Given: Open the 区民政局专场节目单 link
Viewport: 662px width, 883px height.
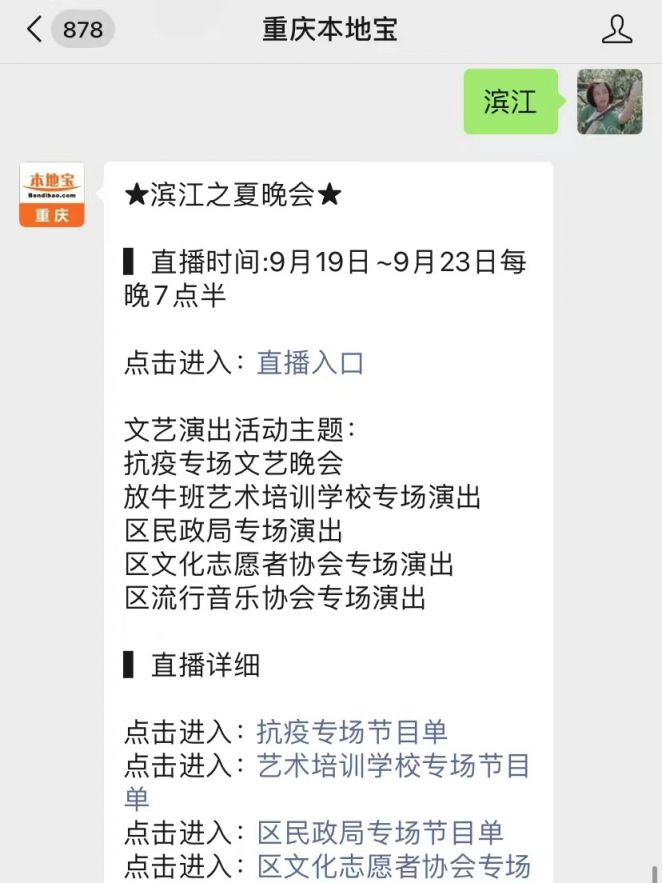Looking at the screenshot, I should point(380,832).
